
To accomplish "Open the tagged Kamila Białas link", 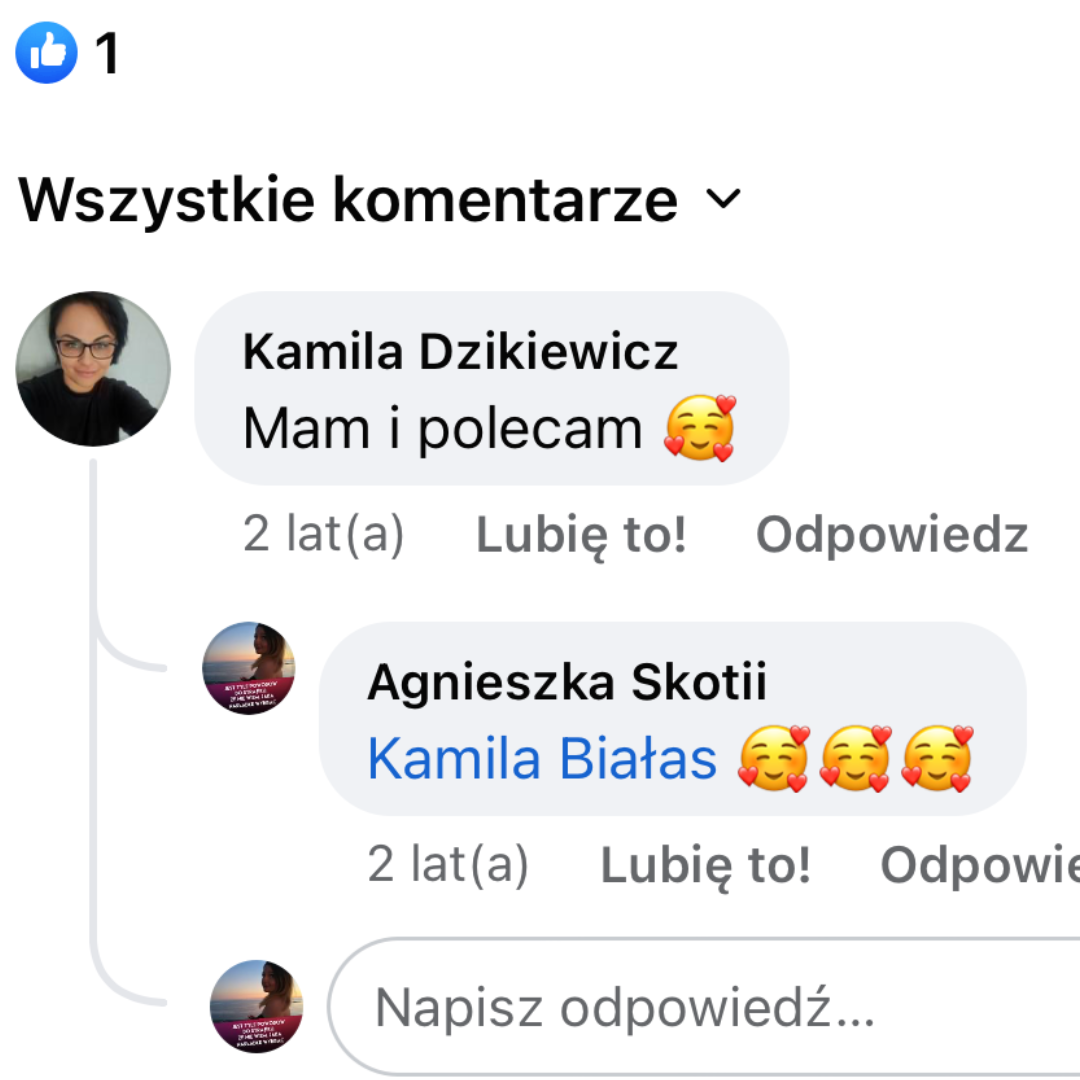I will coord(542,760).
